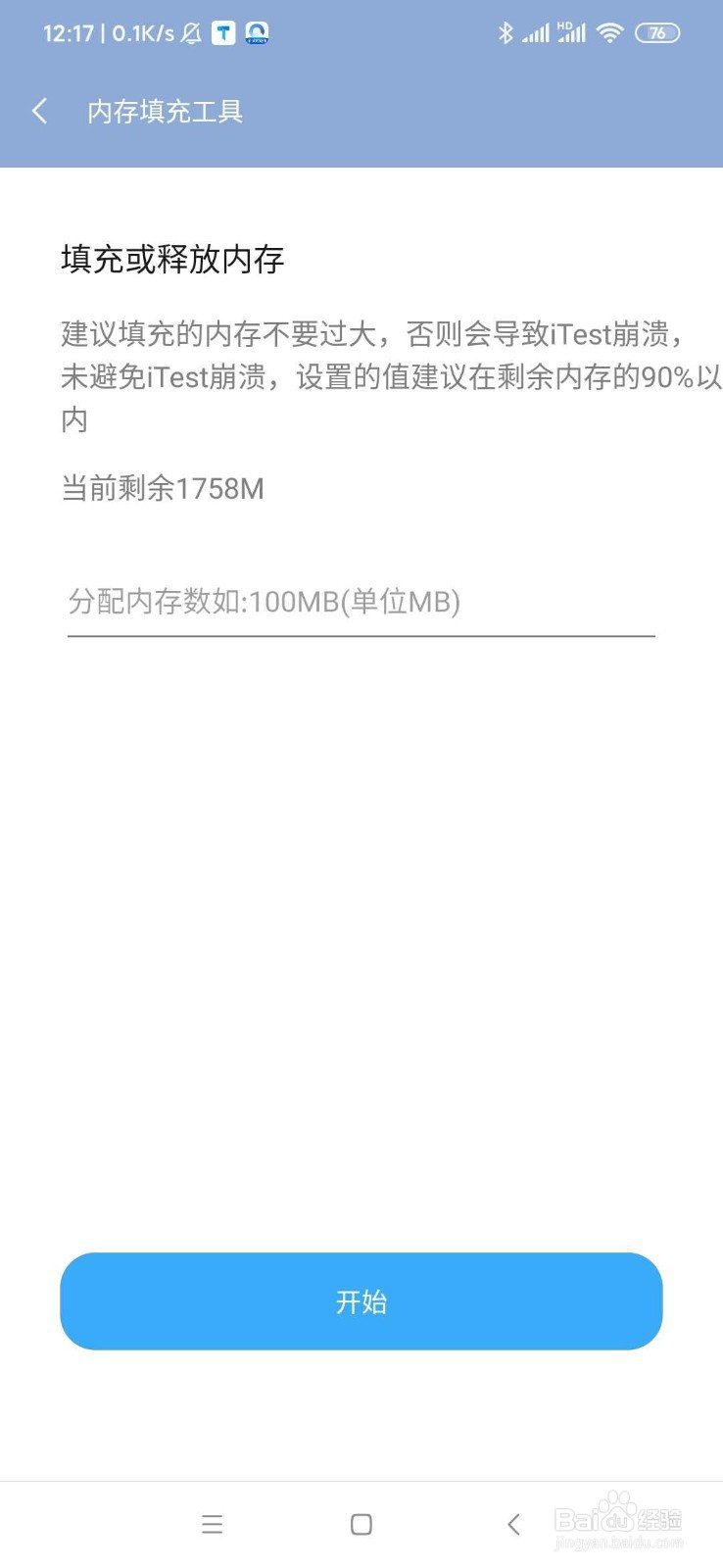The image size is (723, 1568).
Task: Tap the Bluetooth icon in the status bar
Action: tap(506, 32)
